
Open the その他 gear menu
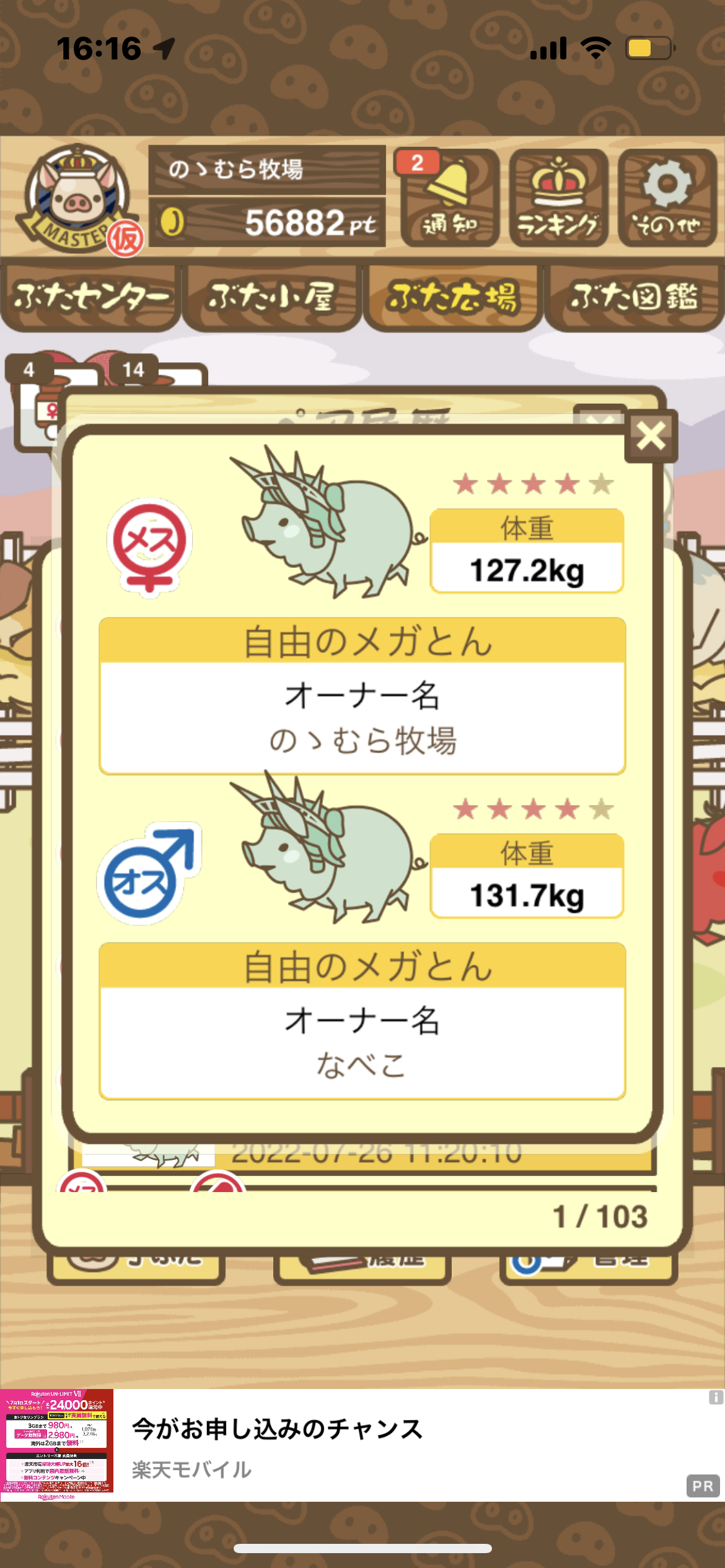coord(667,198)
